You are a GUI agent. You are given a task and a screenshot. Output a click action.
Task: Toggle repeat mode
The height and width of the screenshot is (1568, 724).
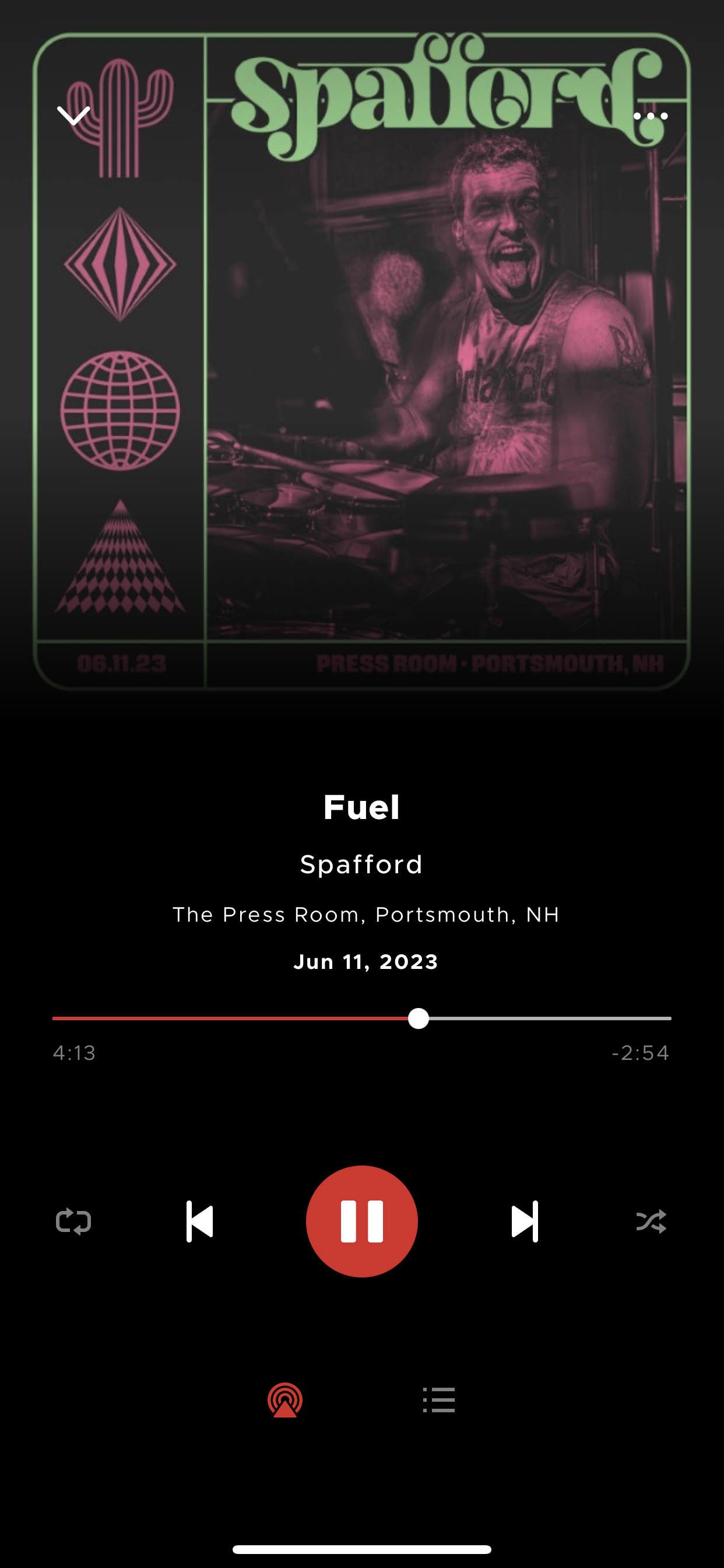click(x=73, y=1221)
